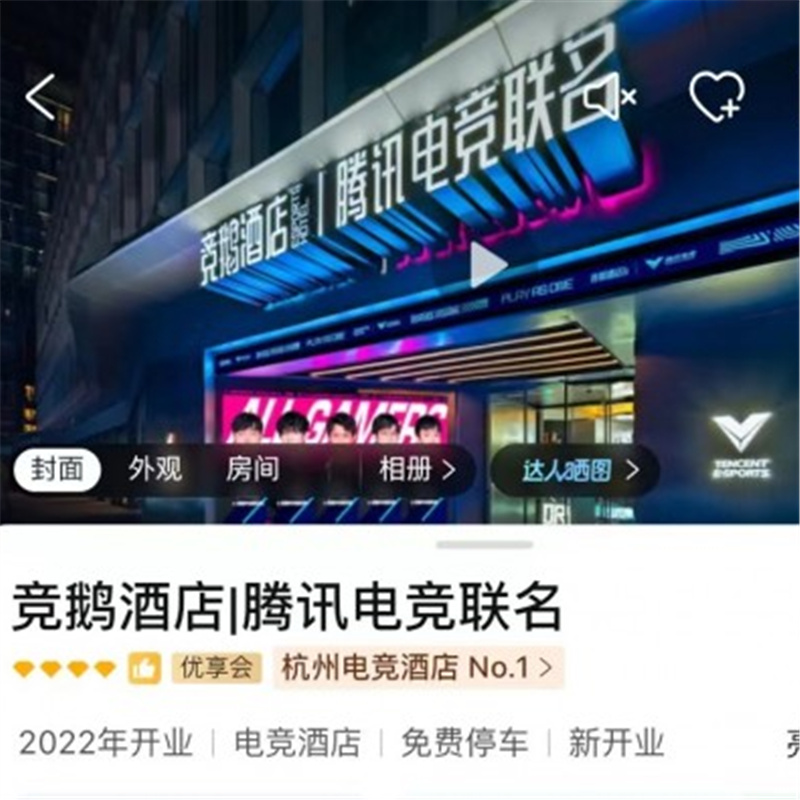This screenshot has height=800, width=800.
Task: Open the 相册 photo album
Action: [416, 470]
